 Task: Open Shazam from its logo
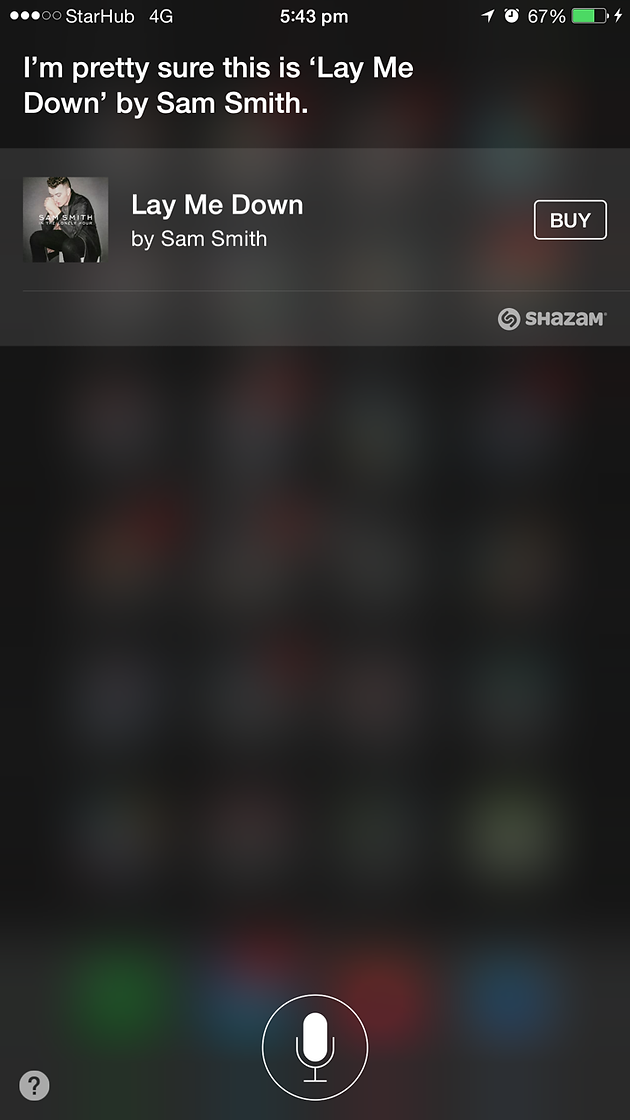click(x=551, y=319)
